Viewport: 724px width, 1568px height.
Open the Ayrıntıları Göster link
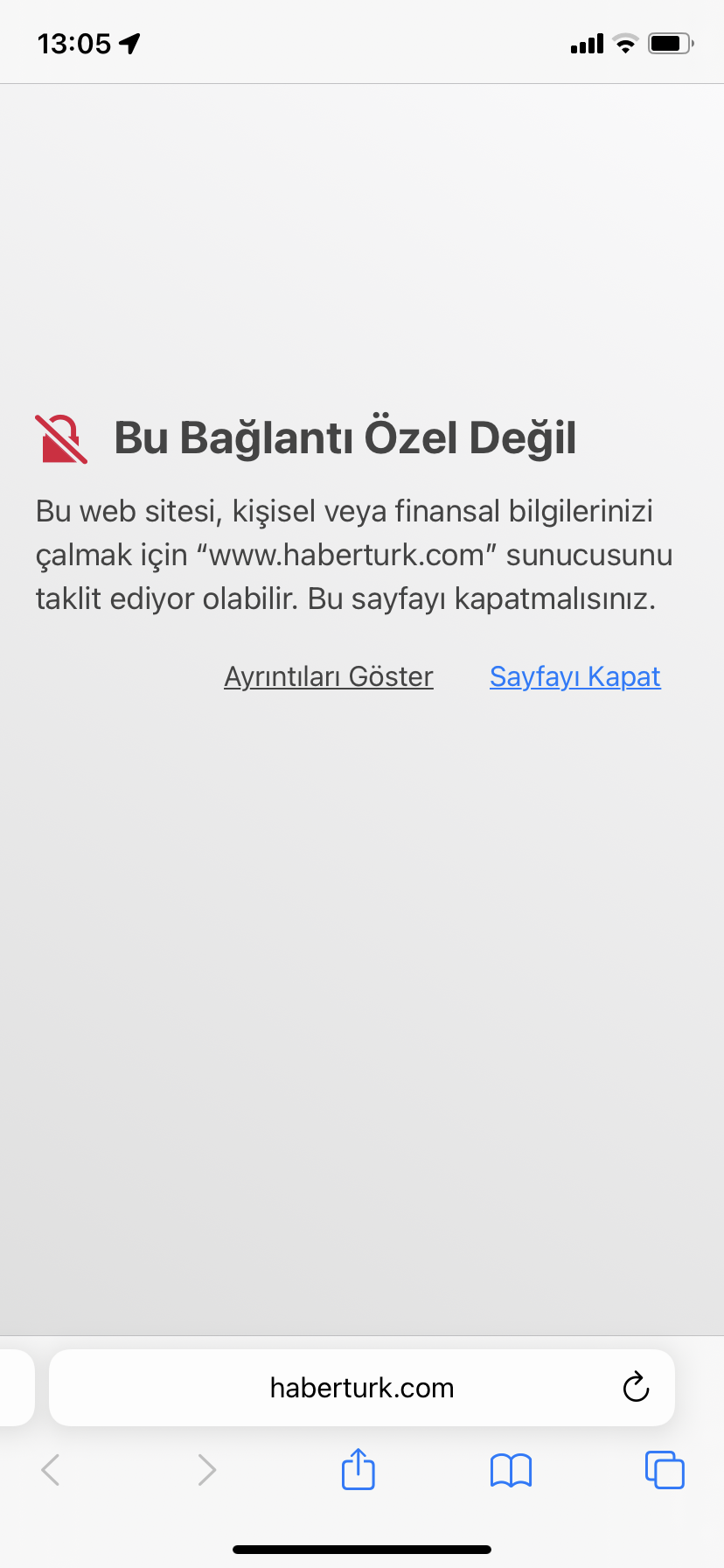point(329,676)
